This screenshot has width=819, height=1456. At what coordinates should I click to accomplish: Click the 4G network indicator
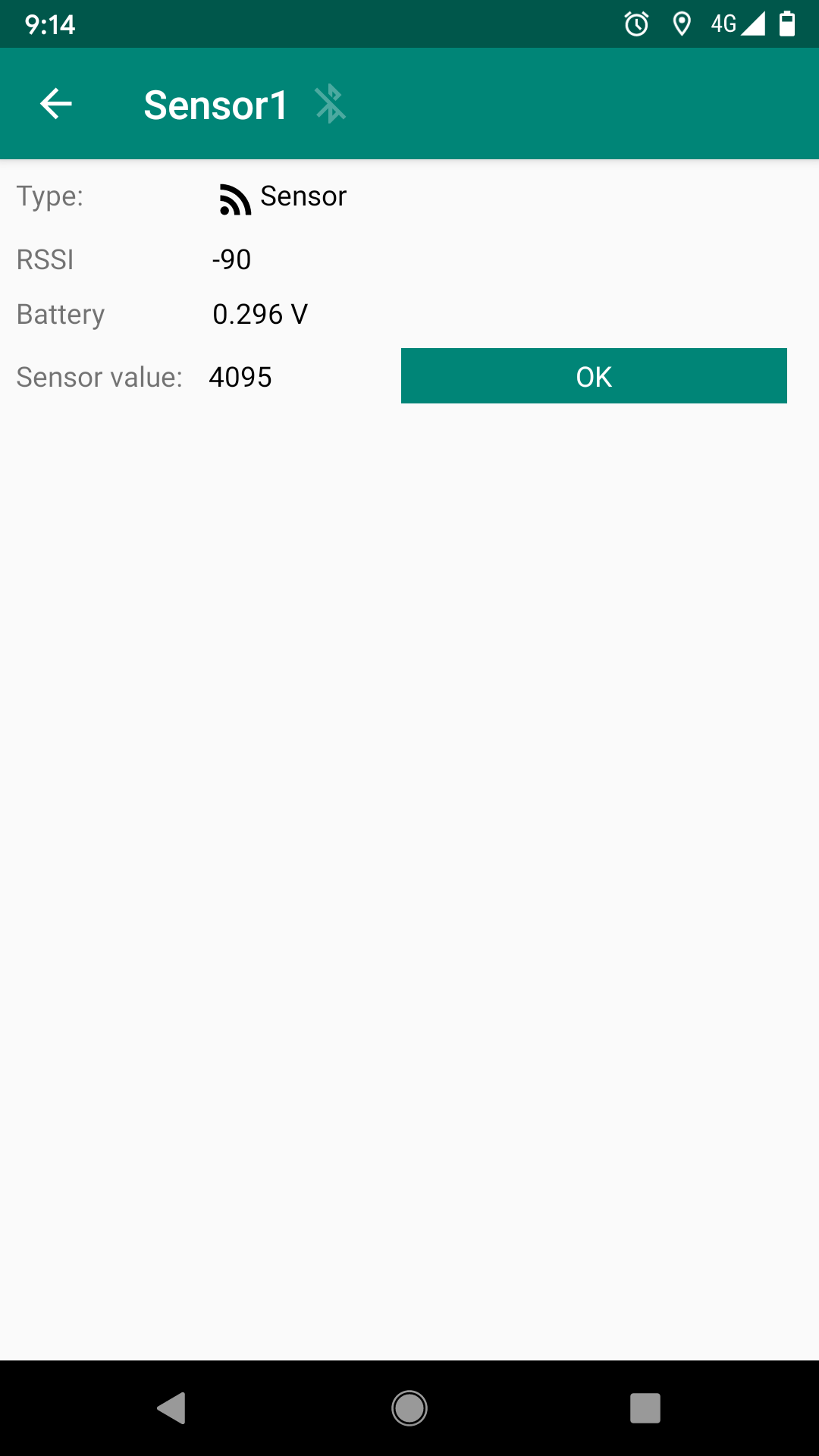pos(722,24)
